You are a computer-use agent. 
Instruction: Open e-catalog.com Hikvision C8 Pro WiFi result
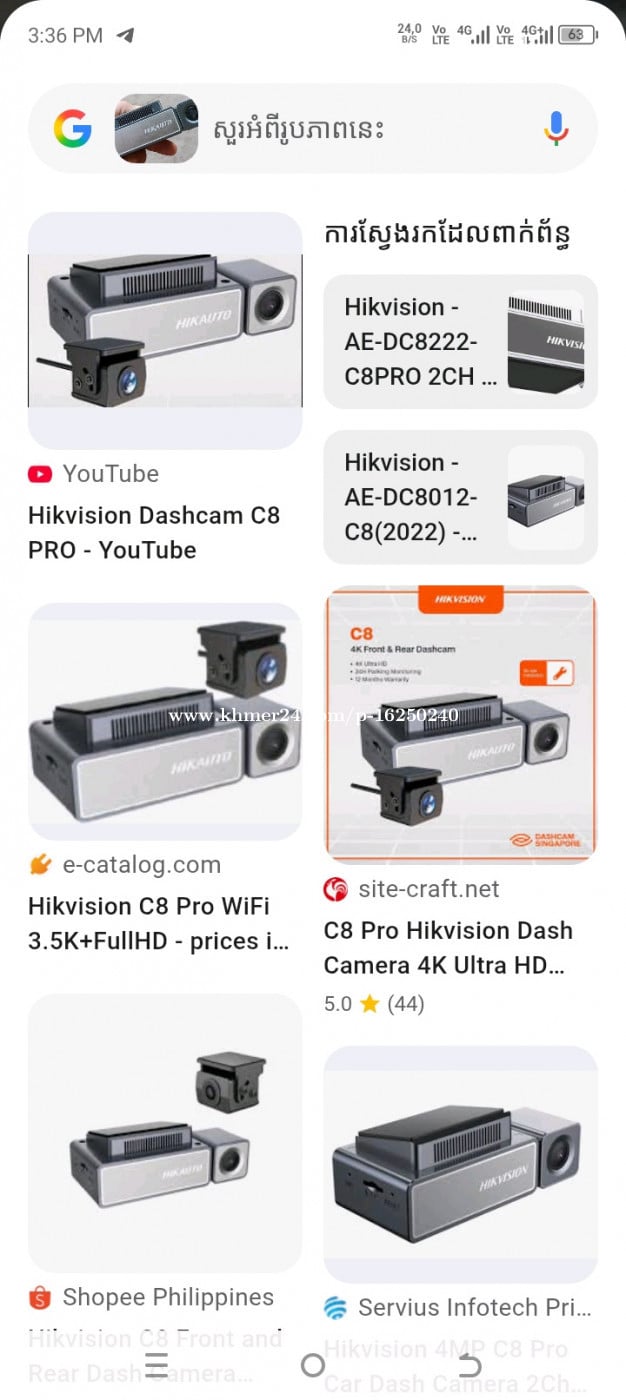point(164,721)
